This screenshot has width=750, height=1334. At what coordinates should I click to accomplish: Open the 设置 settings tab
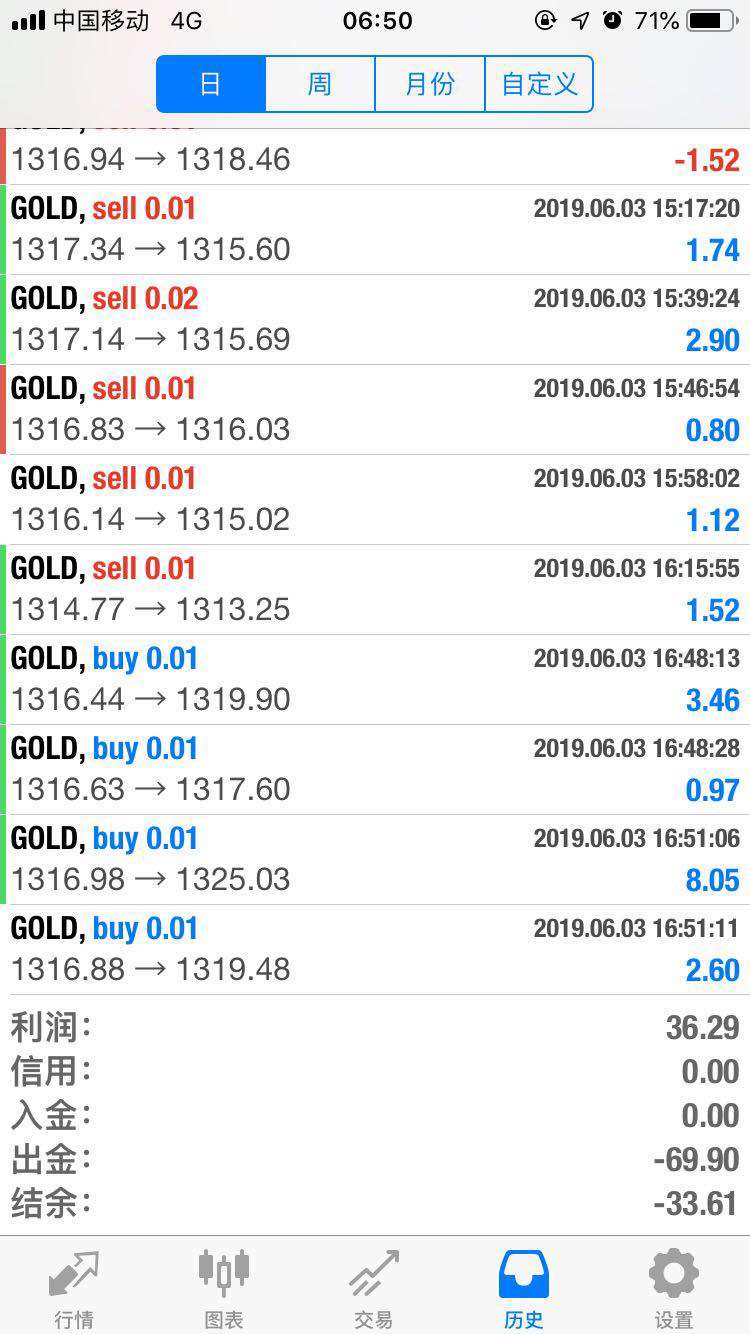pyautogui.click(x=674, y=1288)
